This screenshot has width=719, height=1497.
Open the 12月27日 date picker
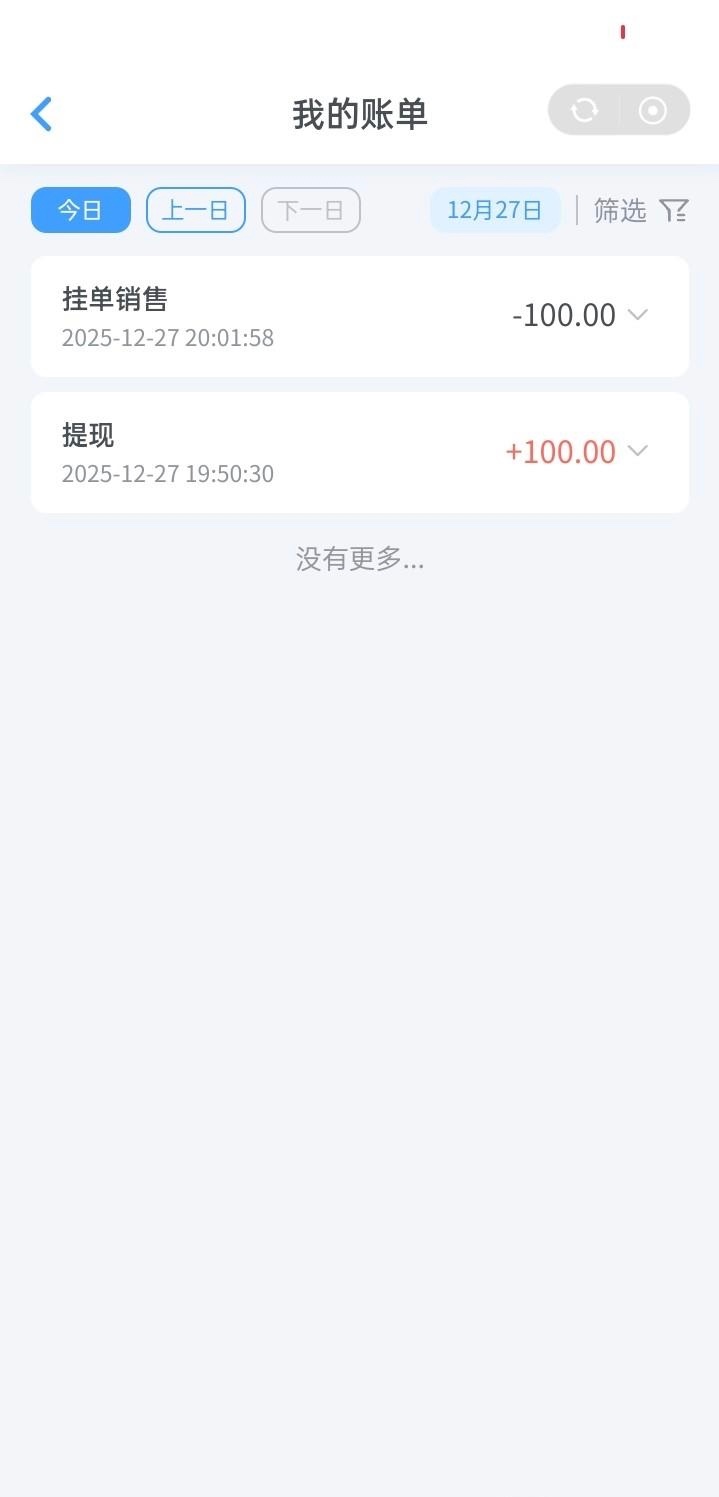[x=495, y=210]
